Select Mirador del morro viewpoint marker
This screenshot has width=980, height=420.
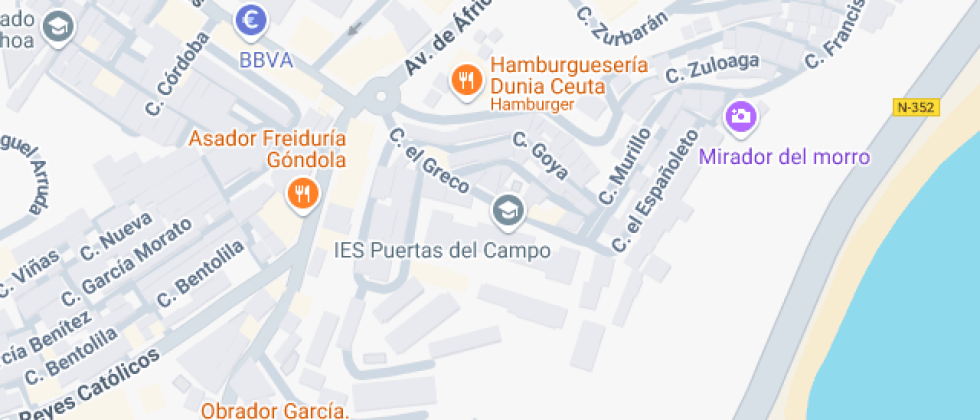741,115
